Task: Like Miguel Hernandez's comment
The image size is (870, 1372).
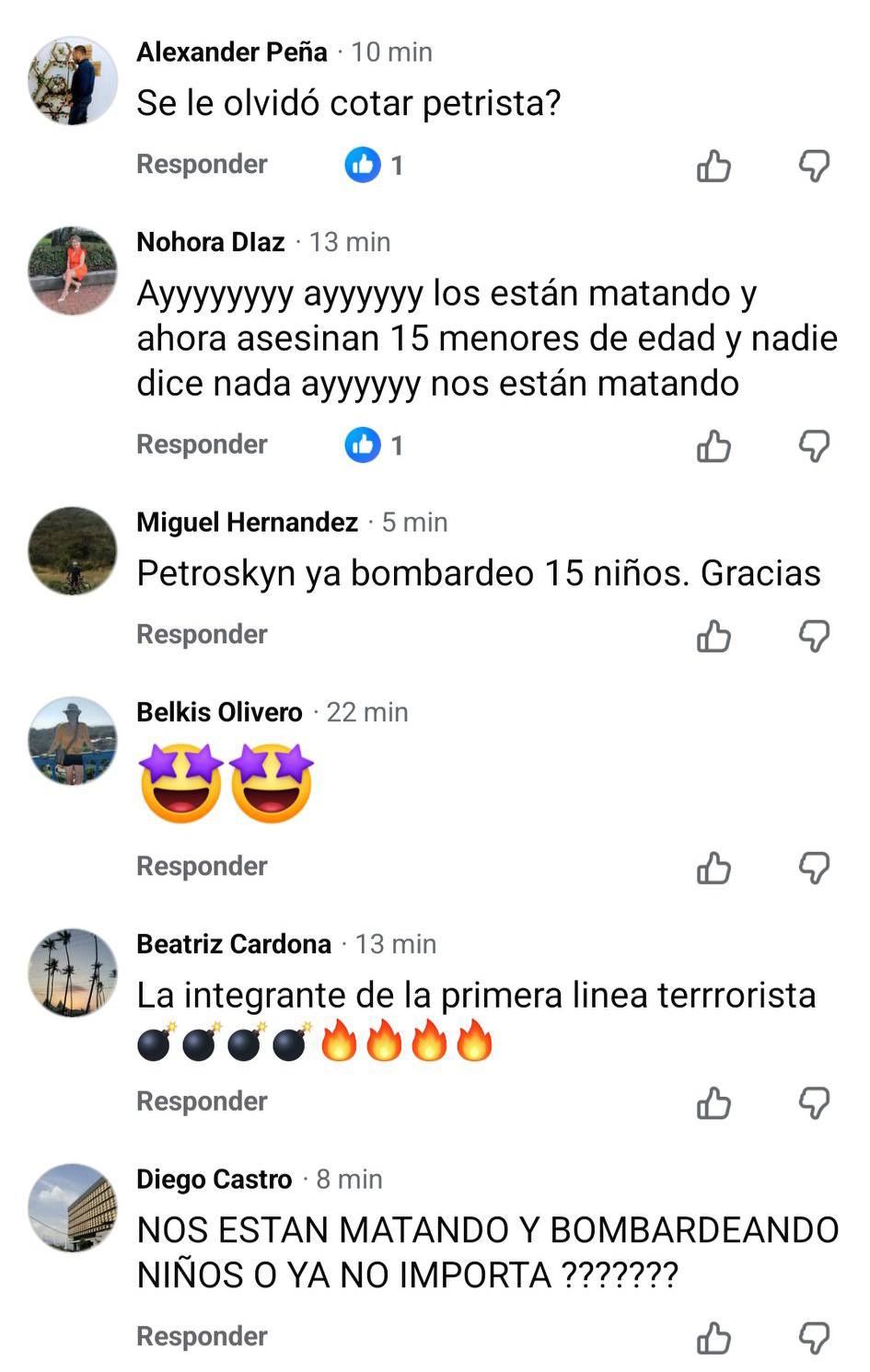Action: [x=713, y=636]
